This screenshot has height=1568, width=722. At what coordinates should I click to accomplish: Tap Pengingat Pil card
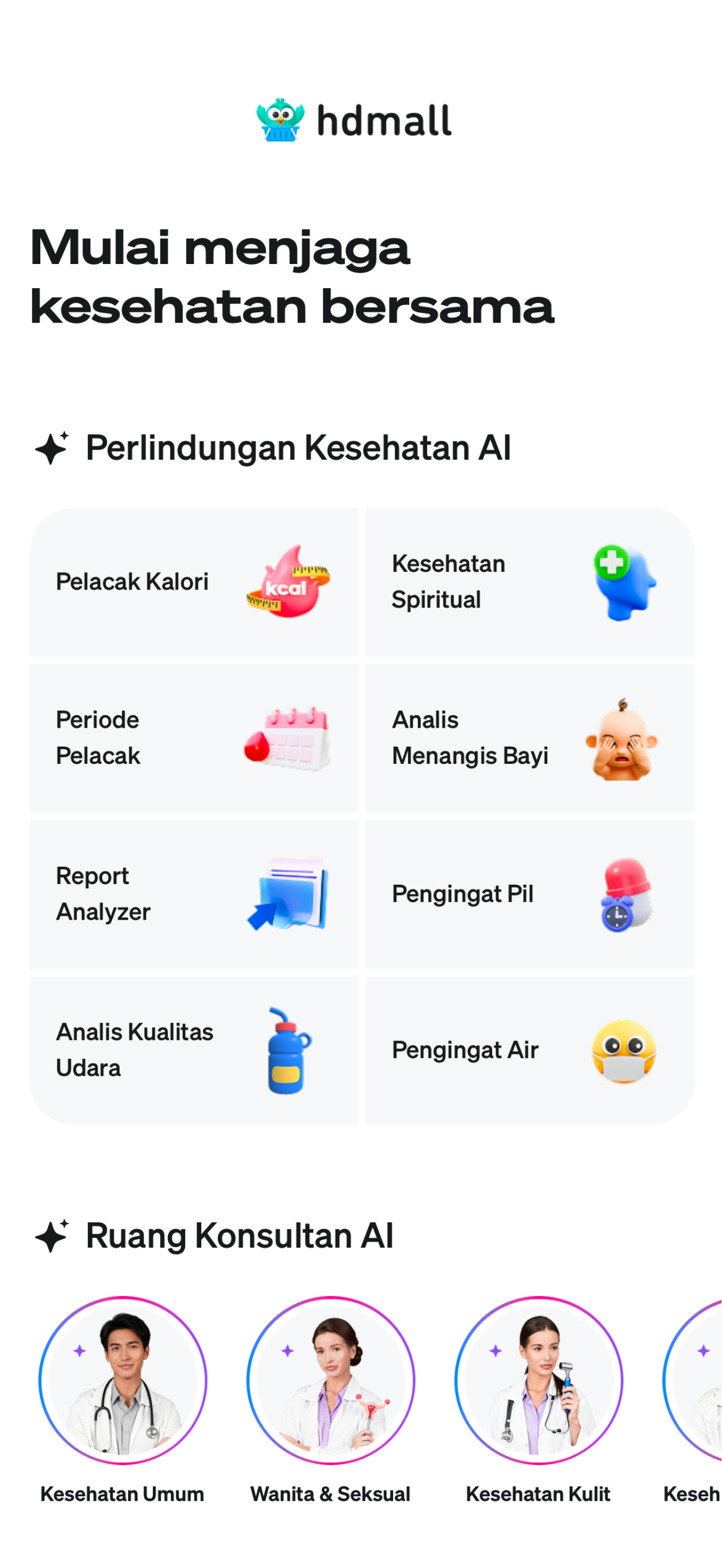click(529, 894)
